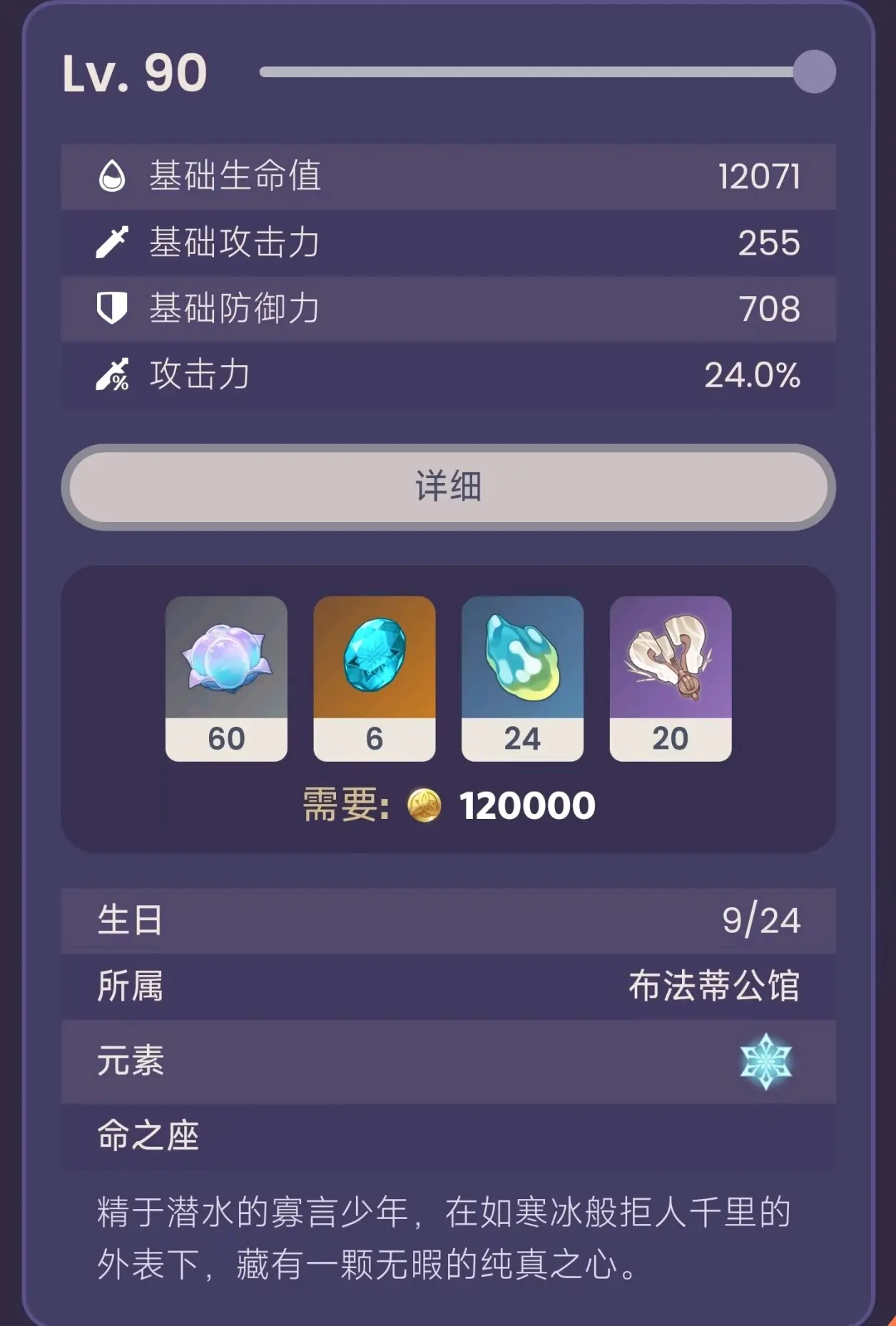The height and width of the screenshot is (1326, 896).
Task: Select the slime material tile showing 24
Action: click(522, 678)
